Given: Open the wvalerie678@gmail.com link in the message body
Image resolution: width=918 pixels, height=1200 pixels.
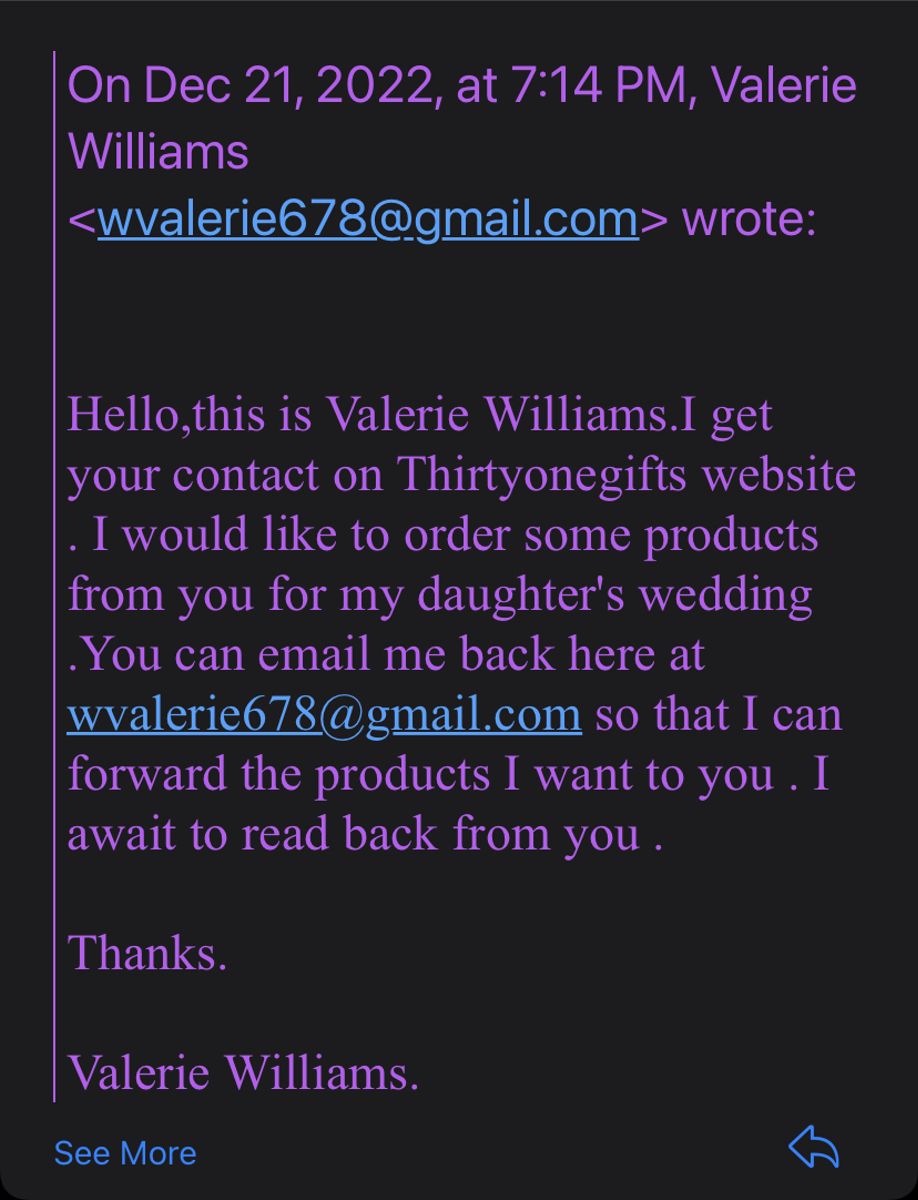Looking at the screenshot, I should [324, 715].
